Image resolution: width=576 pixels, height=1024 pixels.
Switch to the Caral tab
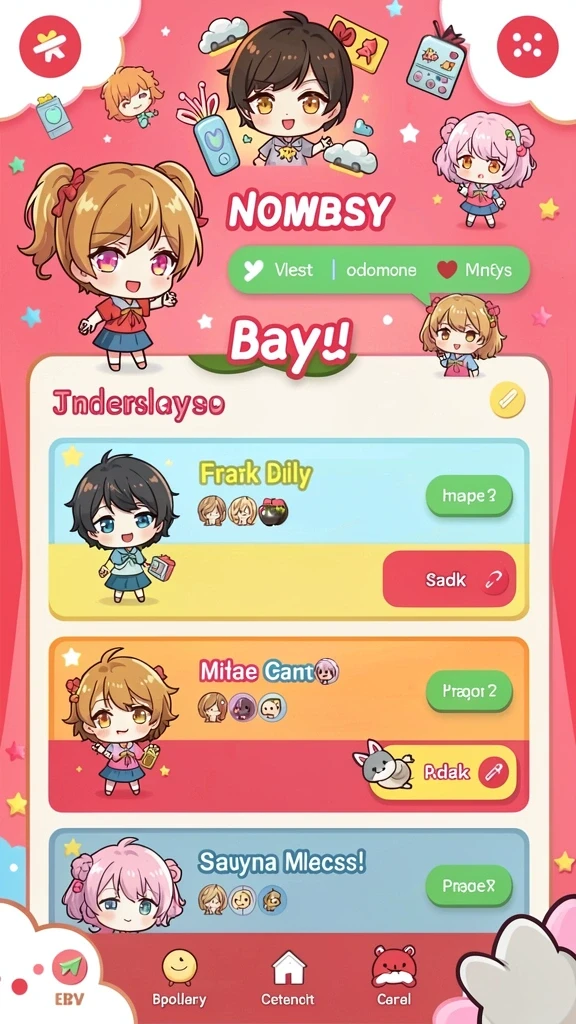394,978
